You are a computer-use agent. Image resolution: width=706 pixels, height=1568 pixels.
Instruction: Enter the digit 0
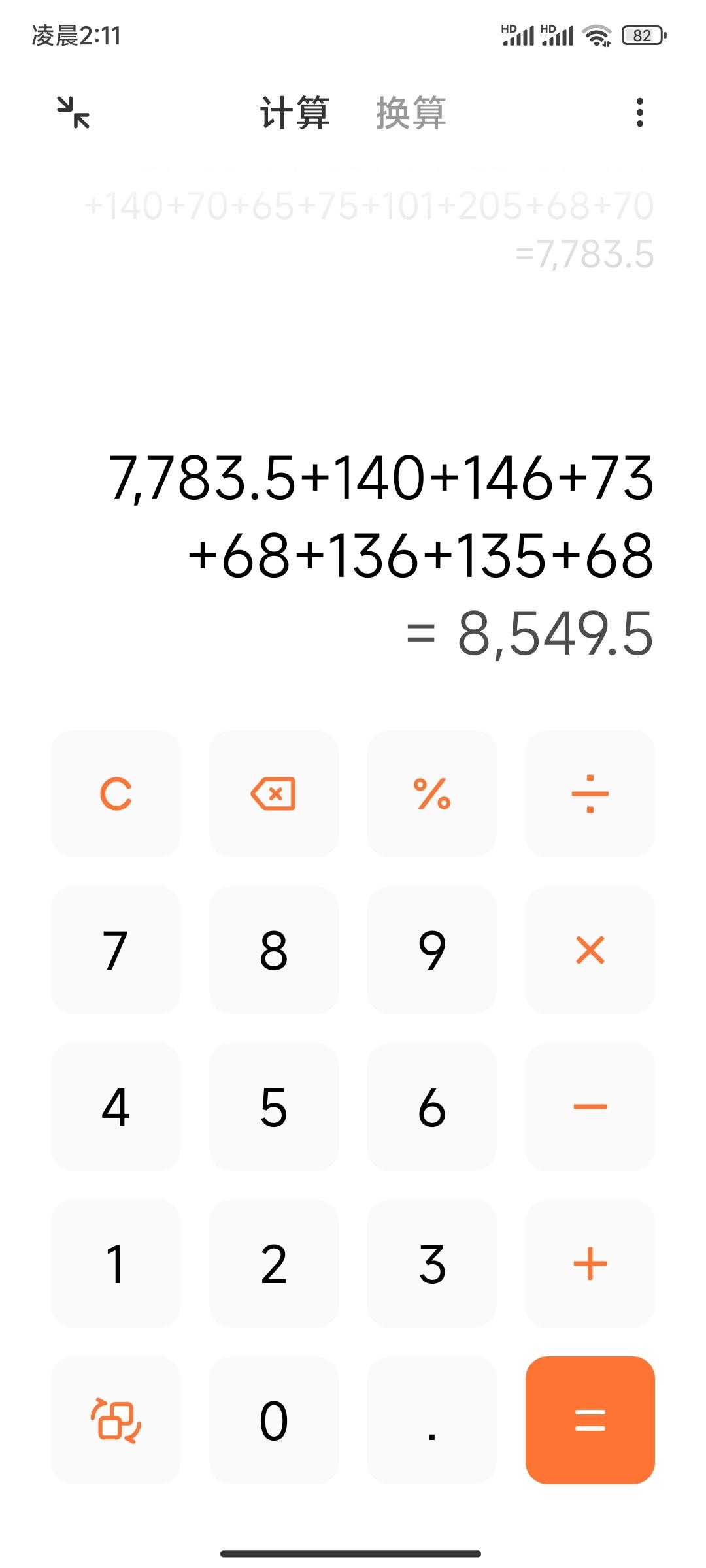click(274, 1420)
